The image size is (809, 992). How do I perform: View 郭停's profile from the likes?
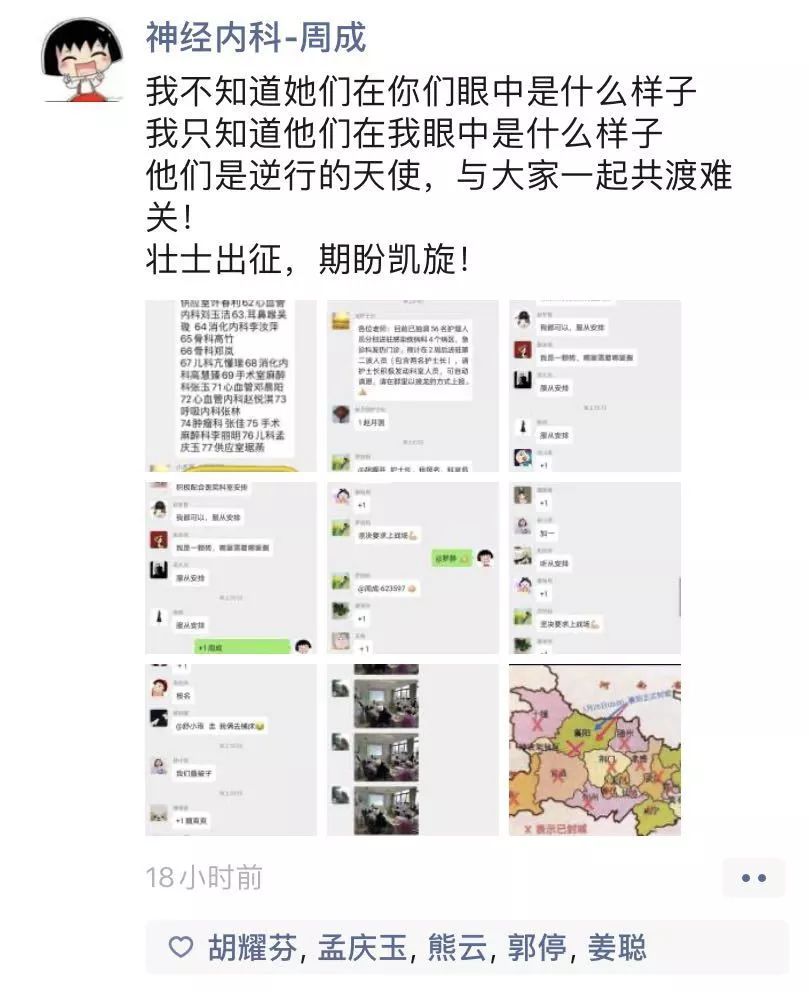[536, 947]
